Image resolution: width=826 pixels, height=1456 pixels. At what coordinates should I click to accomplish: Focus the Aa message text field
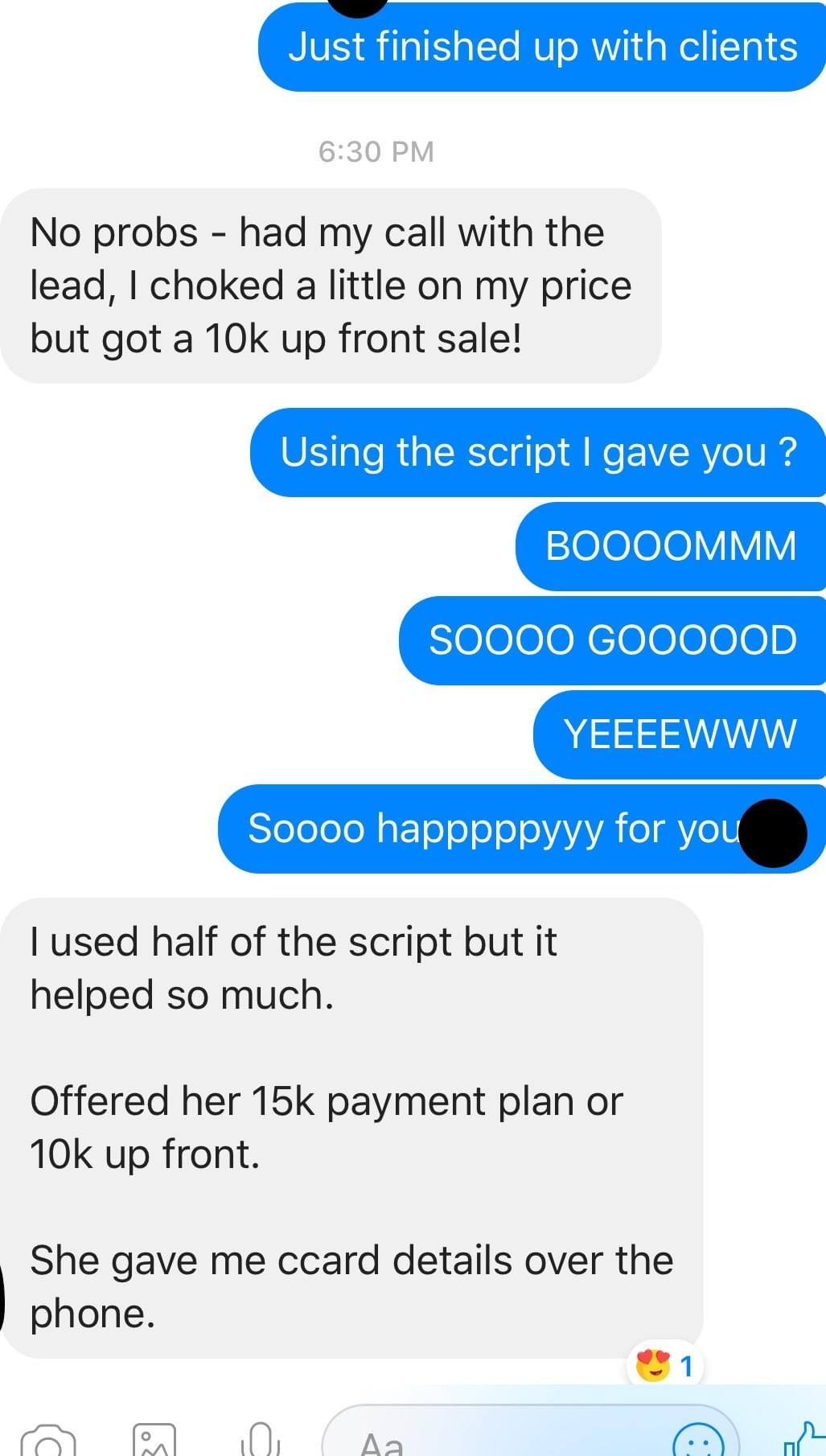[531, 1432]
